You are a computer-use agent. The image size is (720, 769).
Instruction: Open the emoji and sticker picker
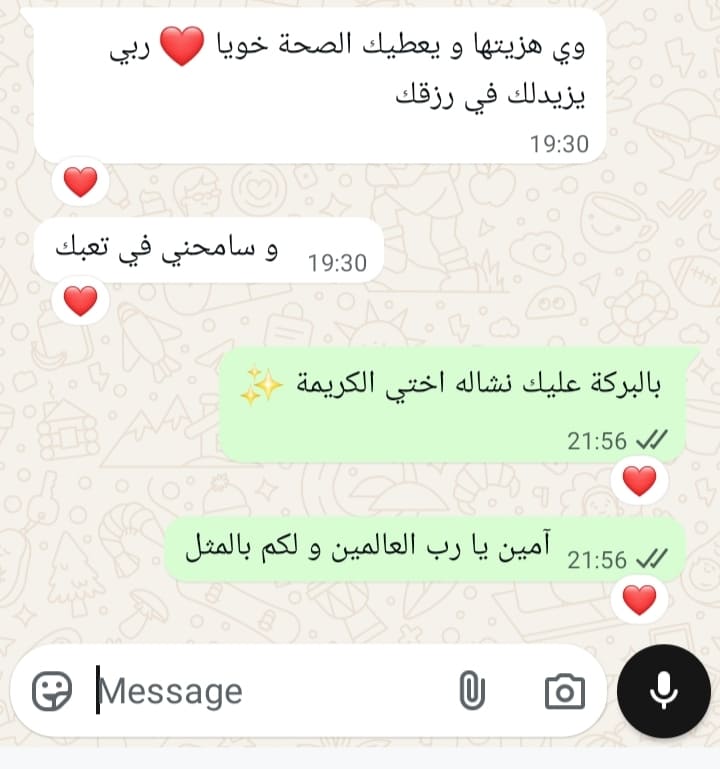tap(52, 691)
